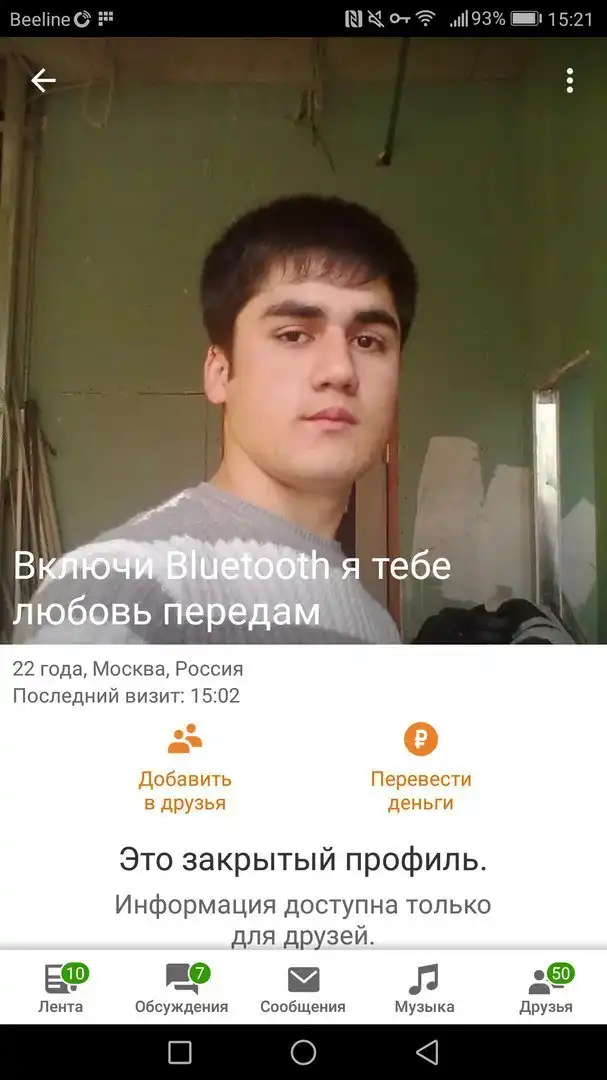This screenshot has width=607, height=1080.
Task: Open the Обсуждения tab
Action: 181,988
